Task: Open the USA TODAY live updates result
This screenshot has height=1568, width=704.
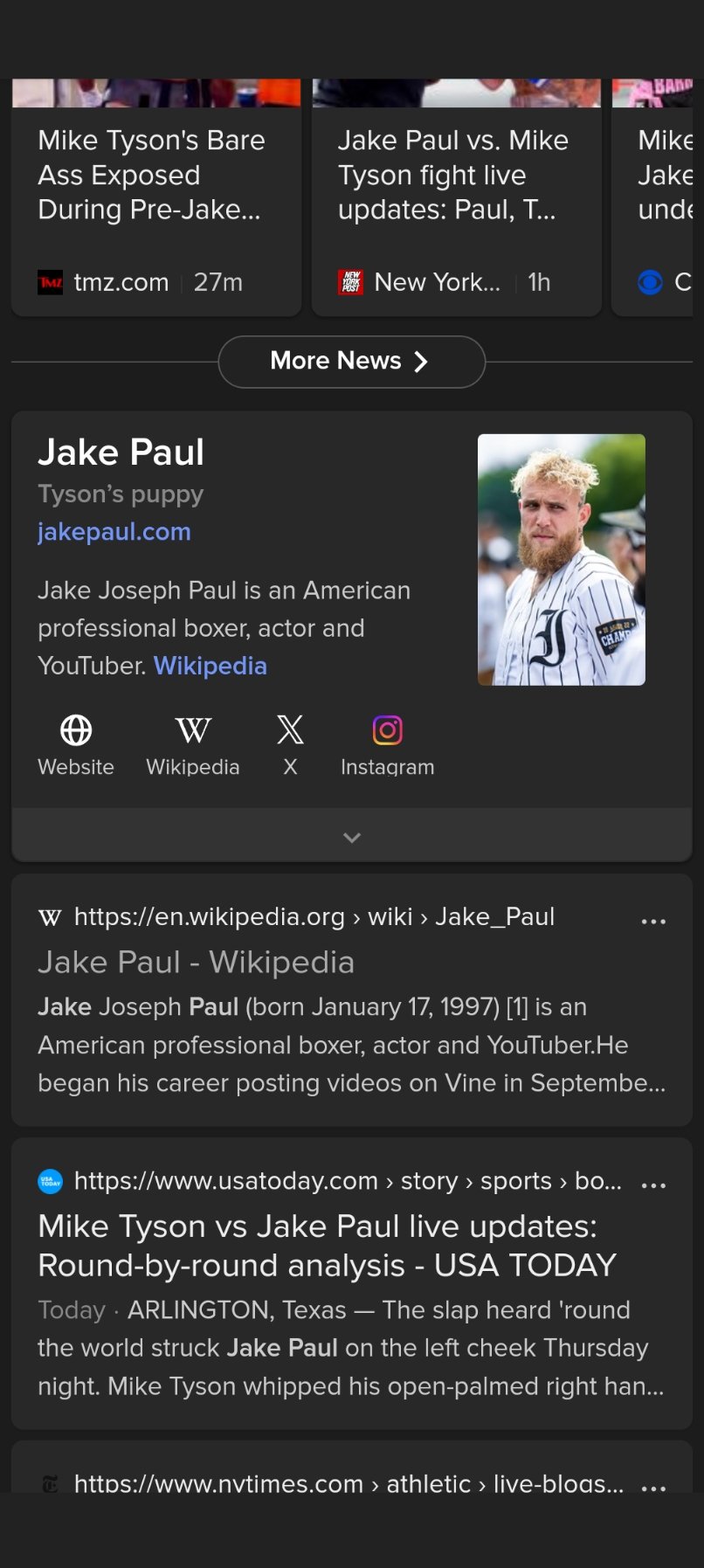Action: (x=327, y=1246)
